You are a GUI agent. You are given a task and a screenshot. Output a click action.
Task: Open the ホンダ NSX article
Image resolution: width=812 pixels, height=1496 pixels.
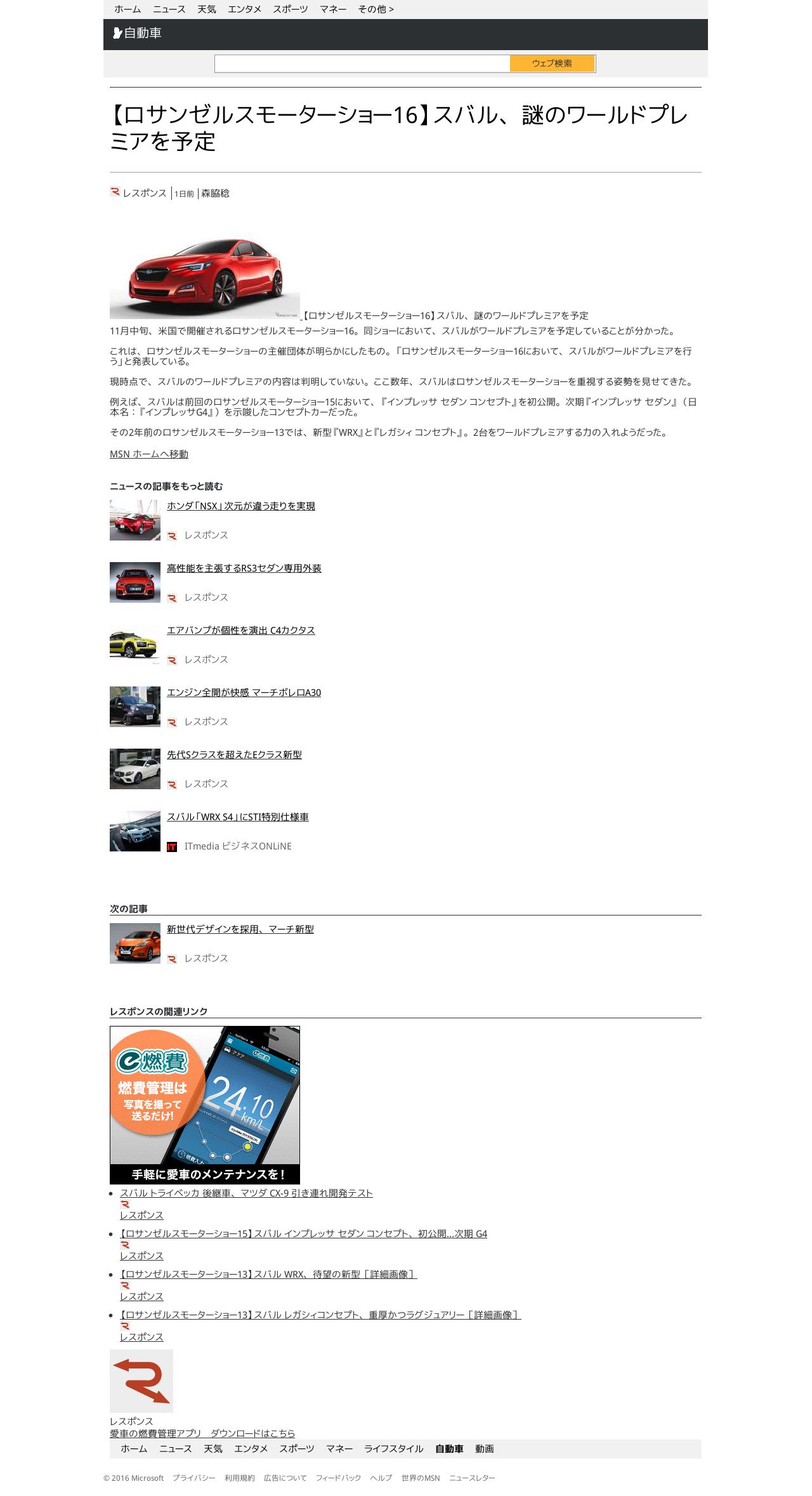pyautogui.click(x=241, y=506)
